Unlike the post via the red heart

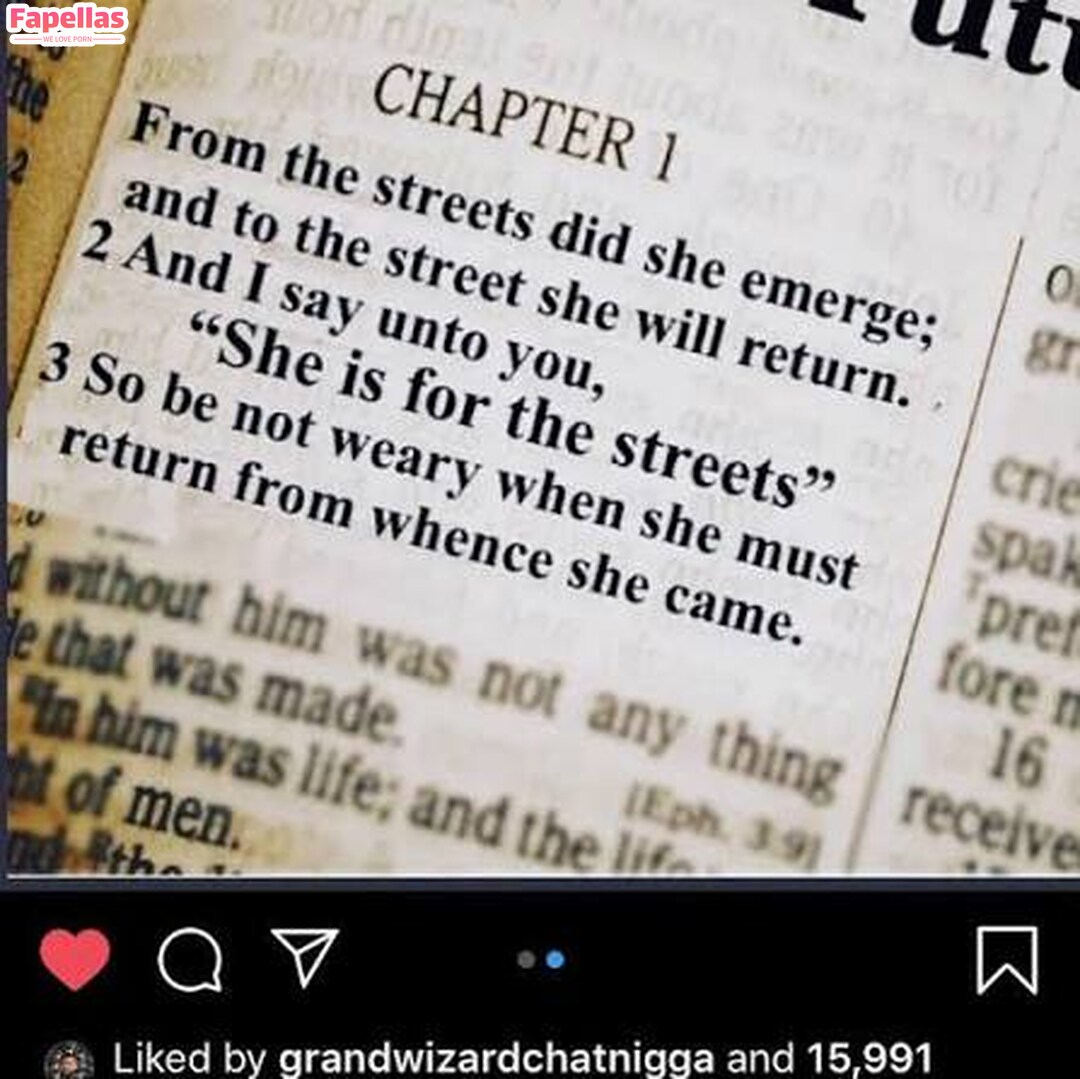(x=75, y=958)
